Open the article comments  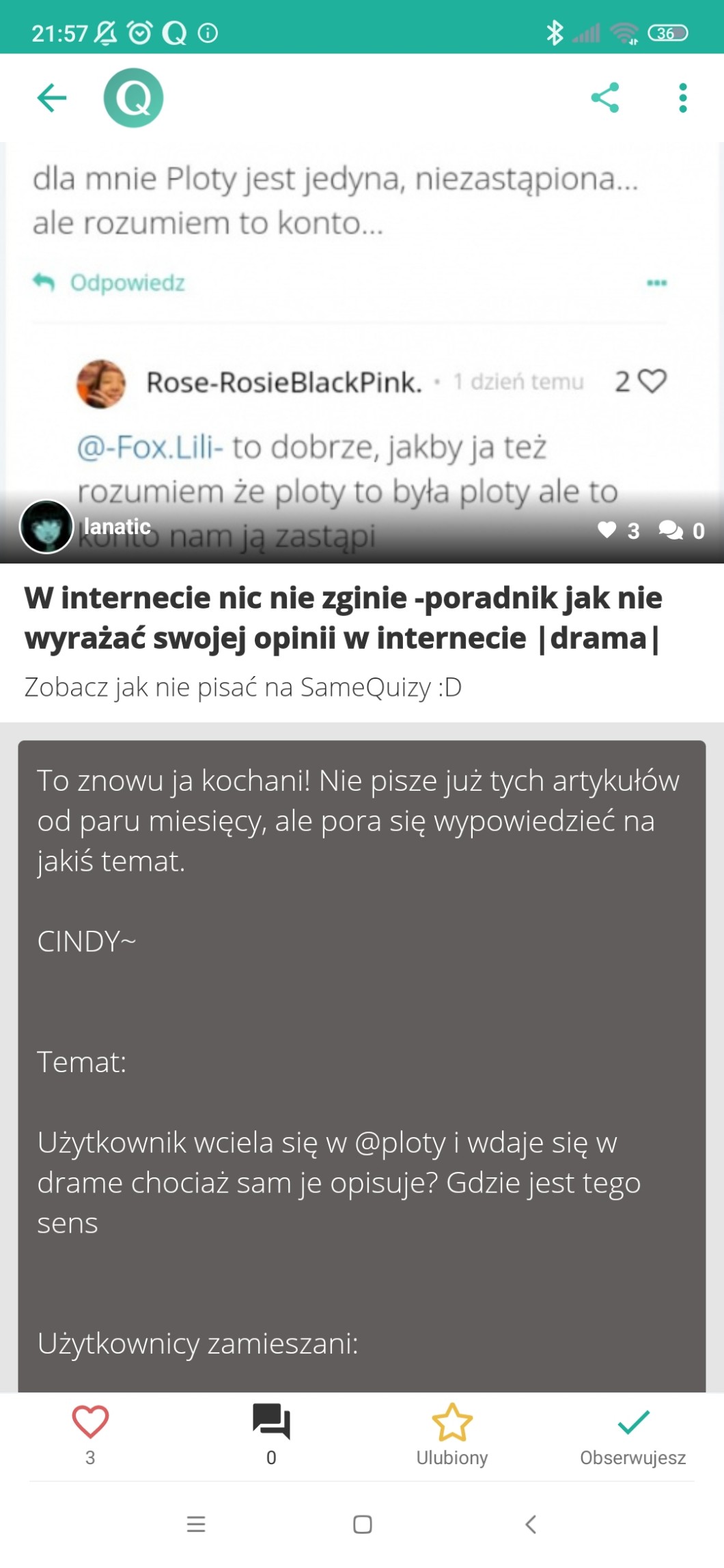(x=271, y=1431)
